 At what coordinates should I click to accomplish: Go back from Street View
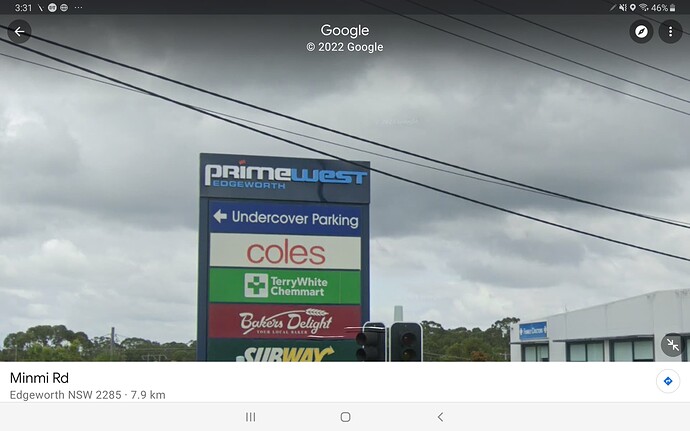click(x=19, y=31)
